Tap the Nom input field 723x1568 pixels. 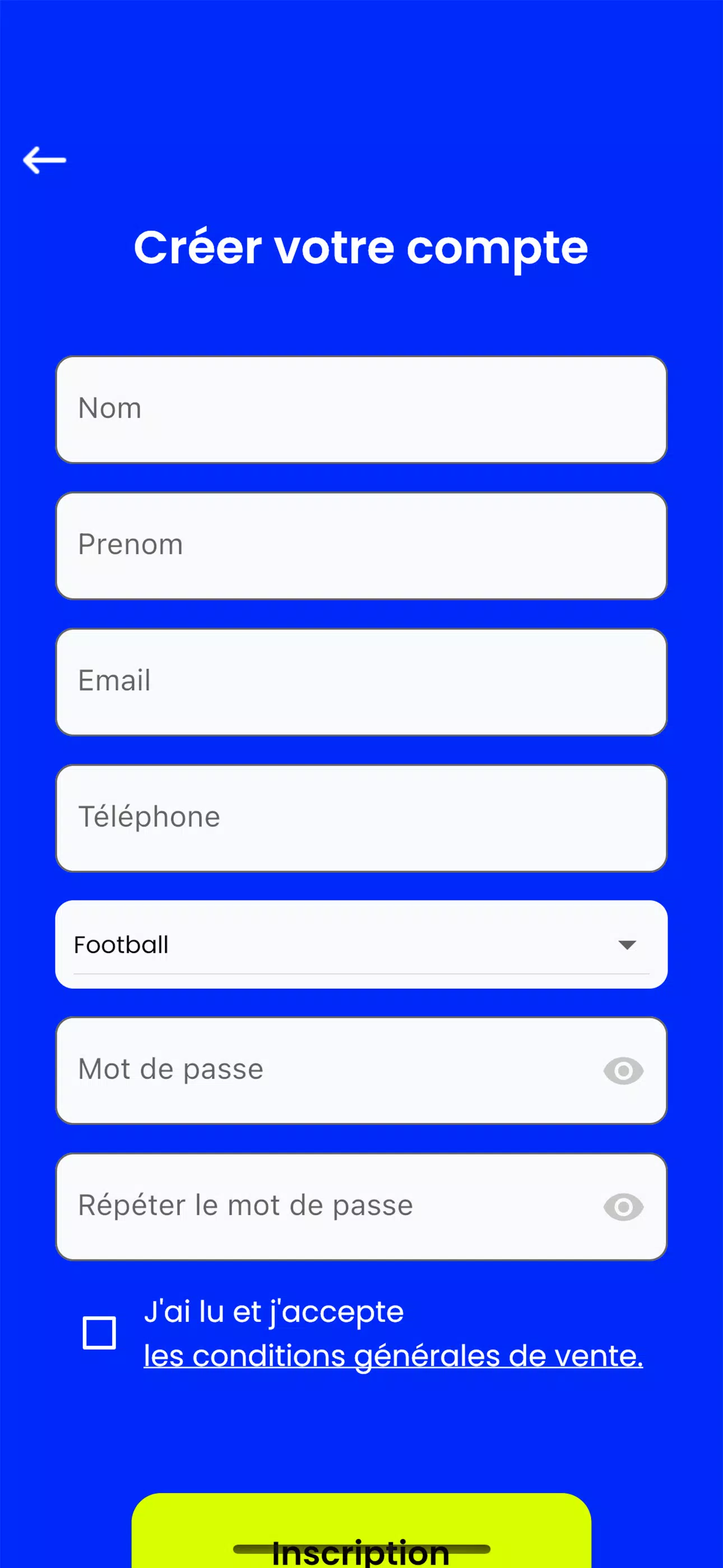[x=361, y=409]
